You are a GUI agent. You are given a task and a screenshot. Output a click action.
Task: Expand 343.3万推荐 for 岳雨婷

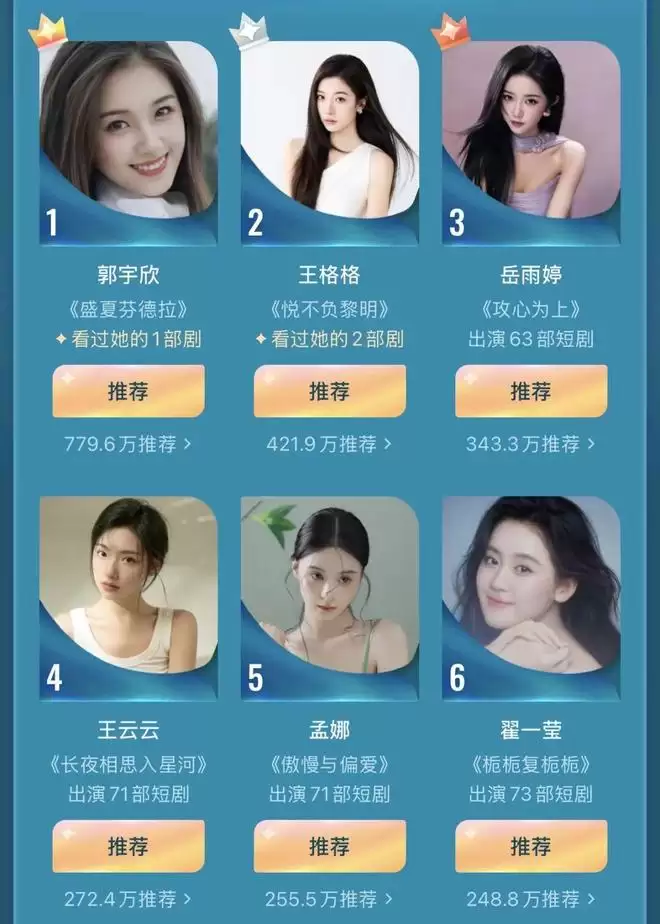(x=531, y=444)
